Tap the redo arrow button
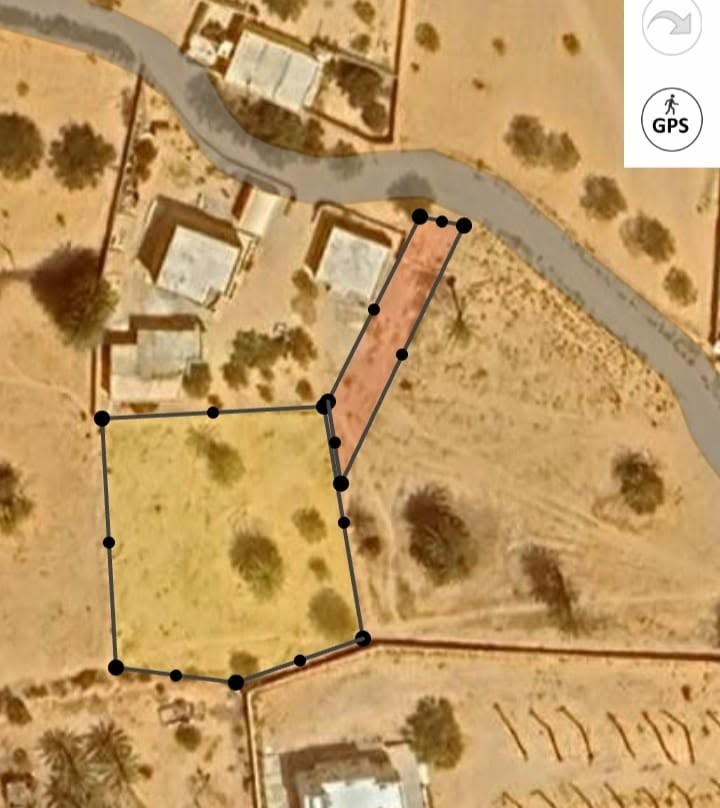 [671, 28]
